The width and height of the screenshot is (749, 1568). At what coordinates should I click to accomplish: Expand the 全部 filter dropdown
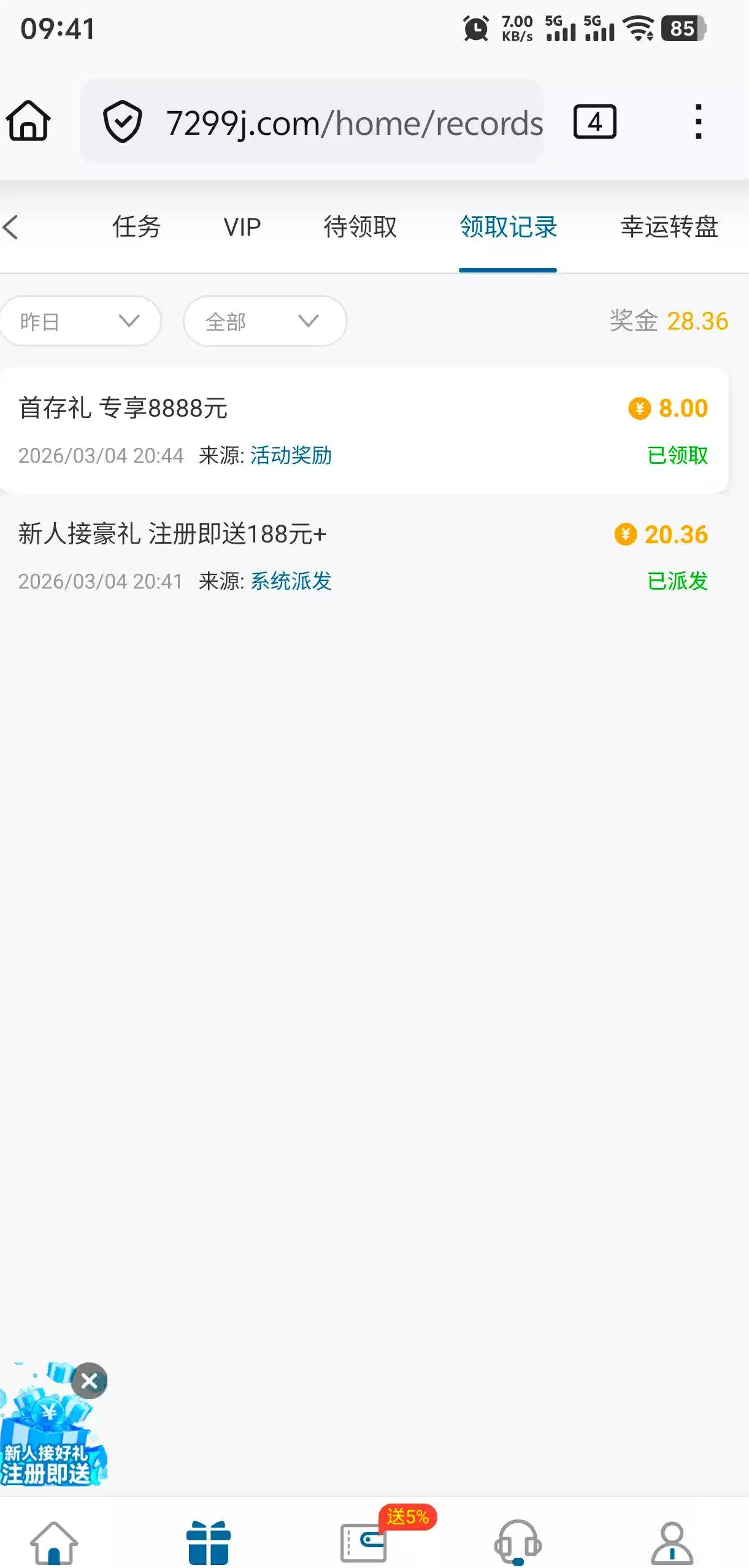tap(264, 321)
